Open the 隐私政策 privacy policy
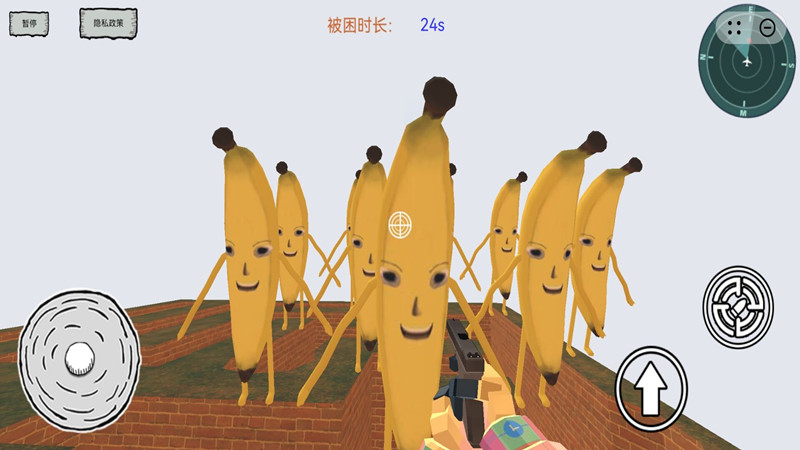Screen dimensions: 800x450 [x=108, y=24]
